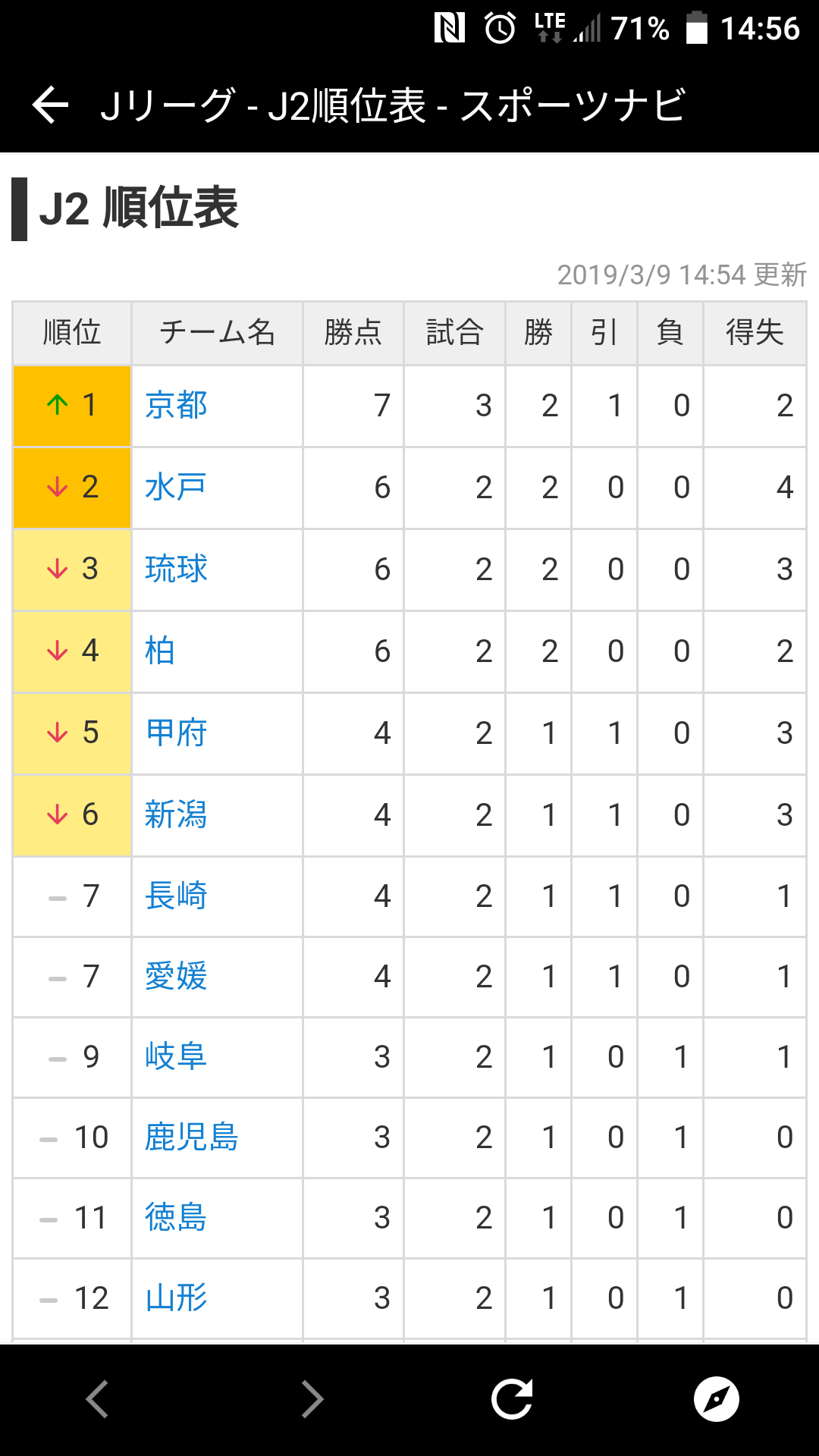The width and height of the screenshot is (819, 1456).
Task: Go back using the top arrow
Action: coord(51,105)
